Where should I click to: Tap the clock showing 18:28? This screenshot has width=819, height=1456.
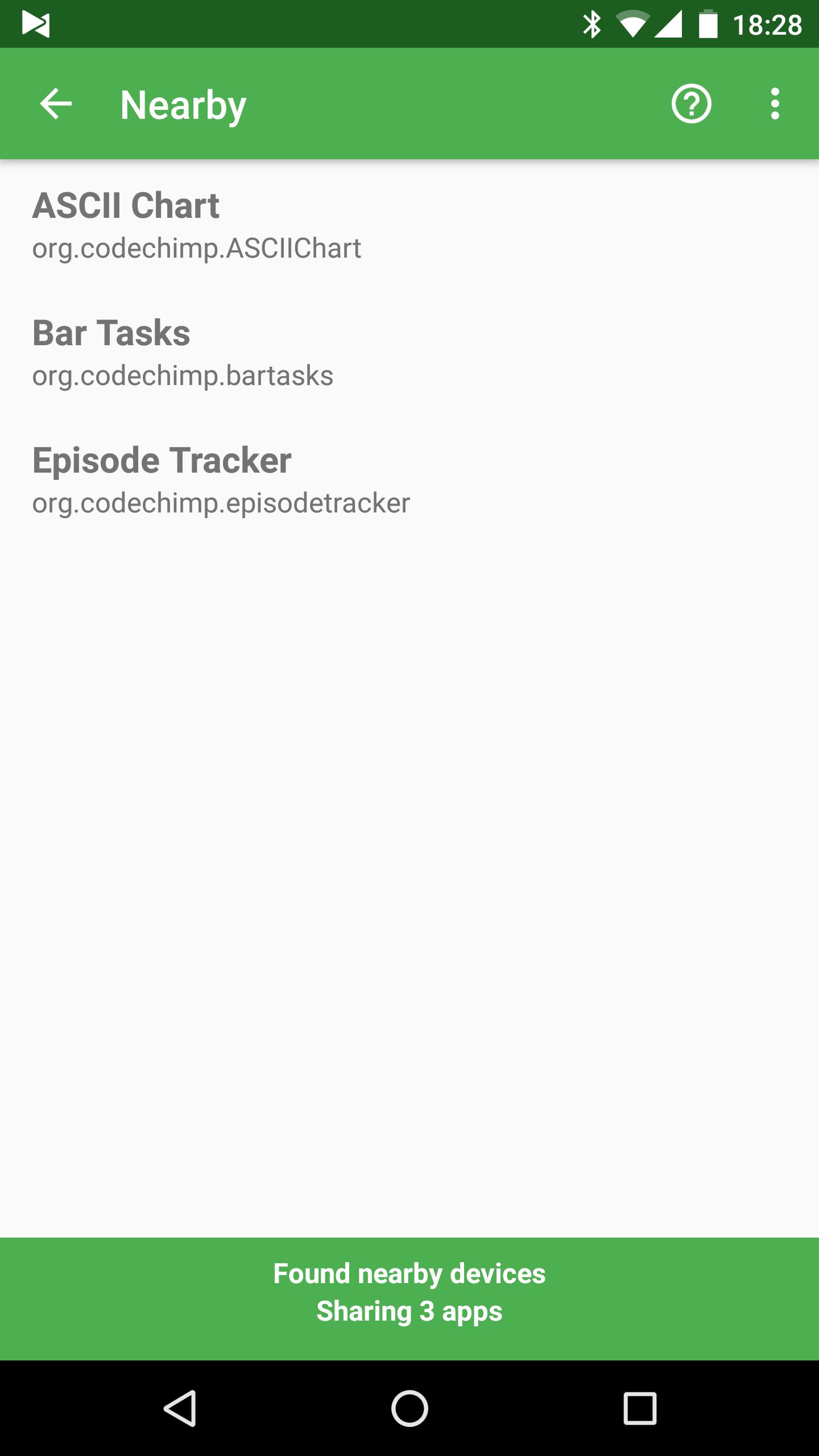click(768, 24)
